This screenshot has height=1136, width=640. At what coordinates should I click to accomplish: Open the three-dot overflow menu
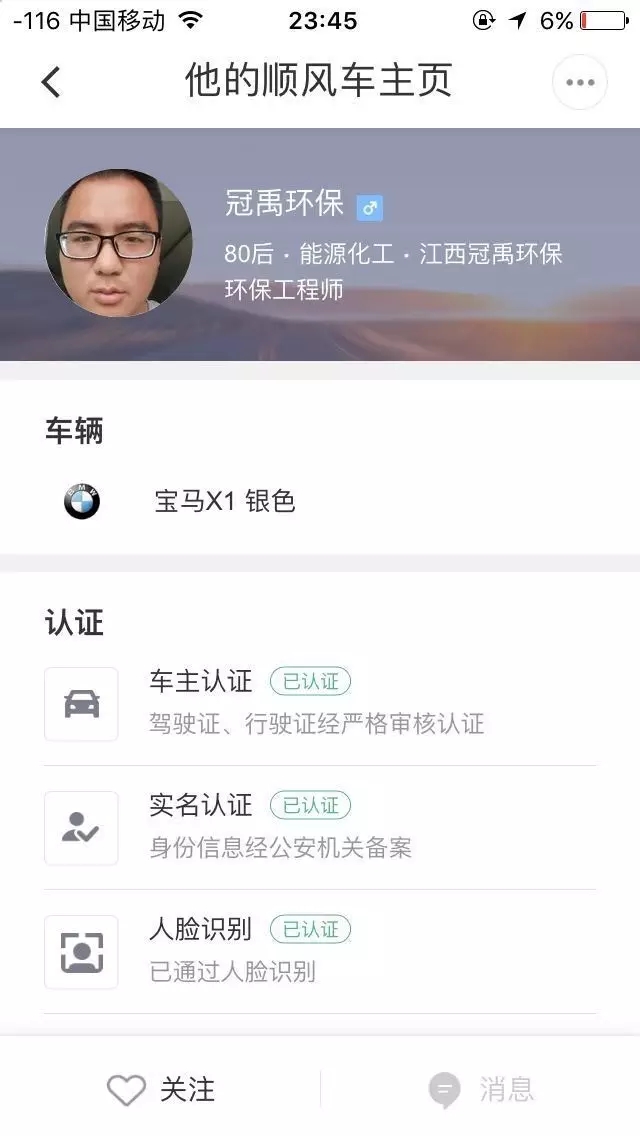[x=580, y=82]
